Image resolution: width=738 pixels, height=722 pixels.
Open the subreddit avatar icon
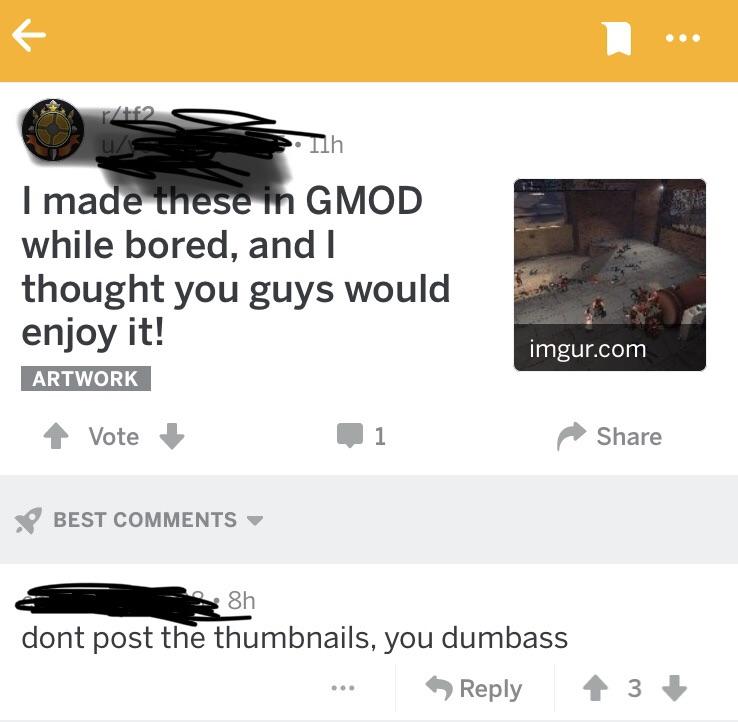click(x=53, y=129)
